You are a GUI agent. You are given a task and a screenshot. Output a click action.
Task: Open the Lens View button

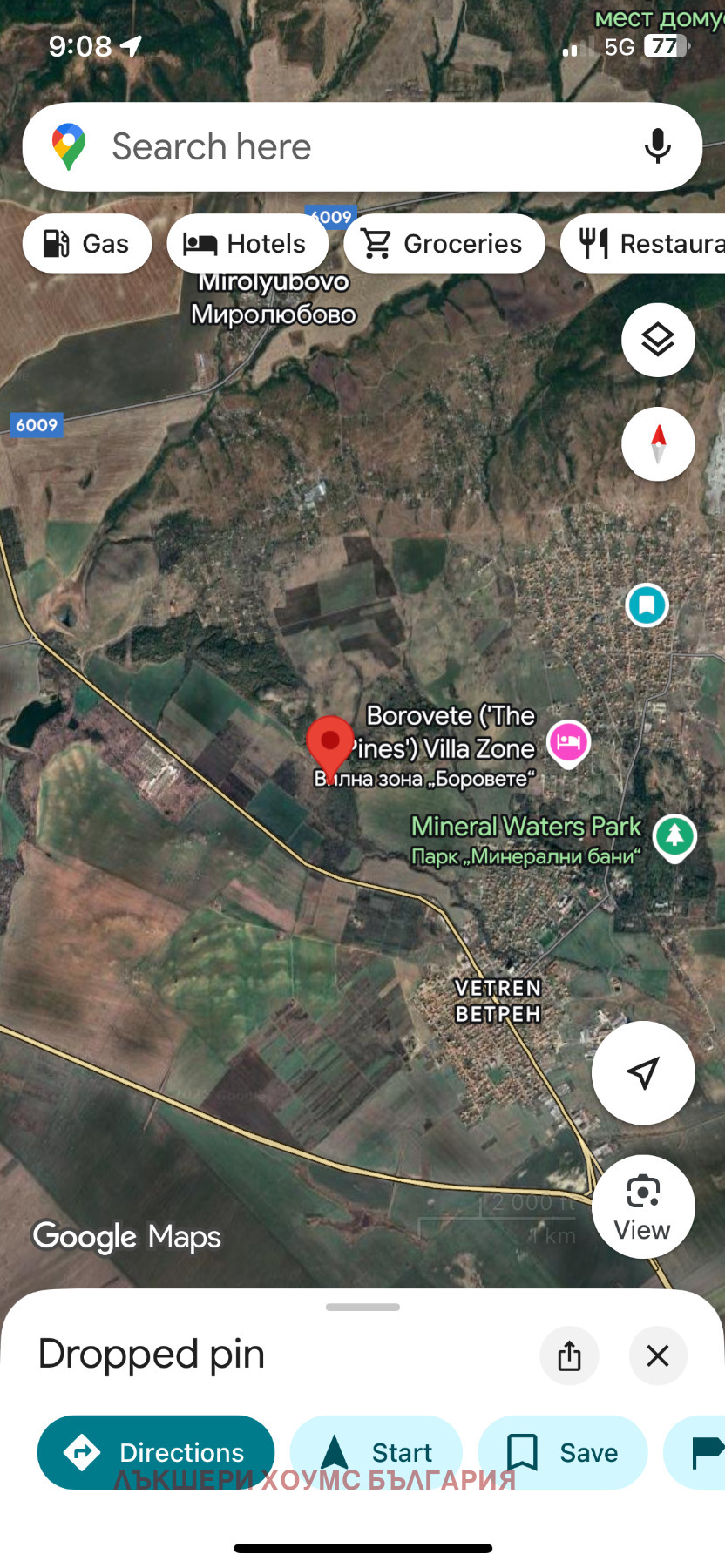pos(643,1206)
